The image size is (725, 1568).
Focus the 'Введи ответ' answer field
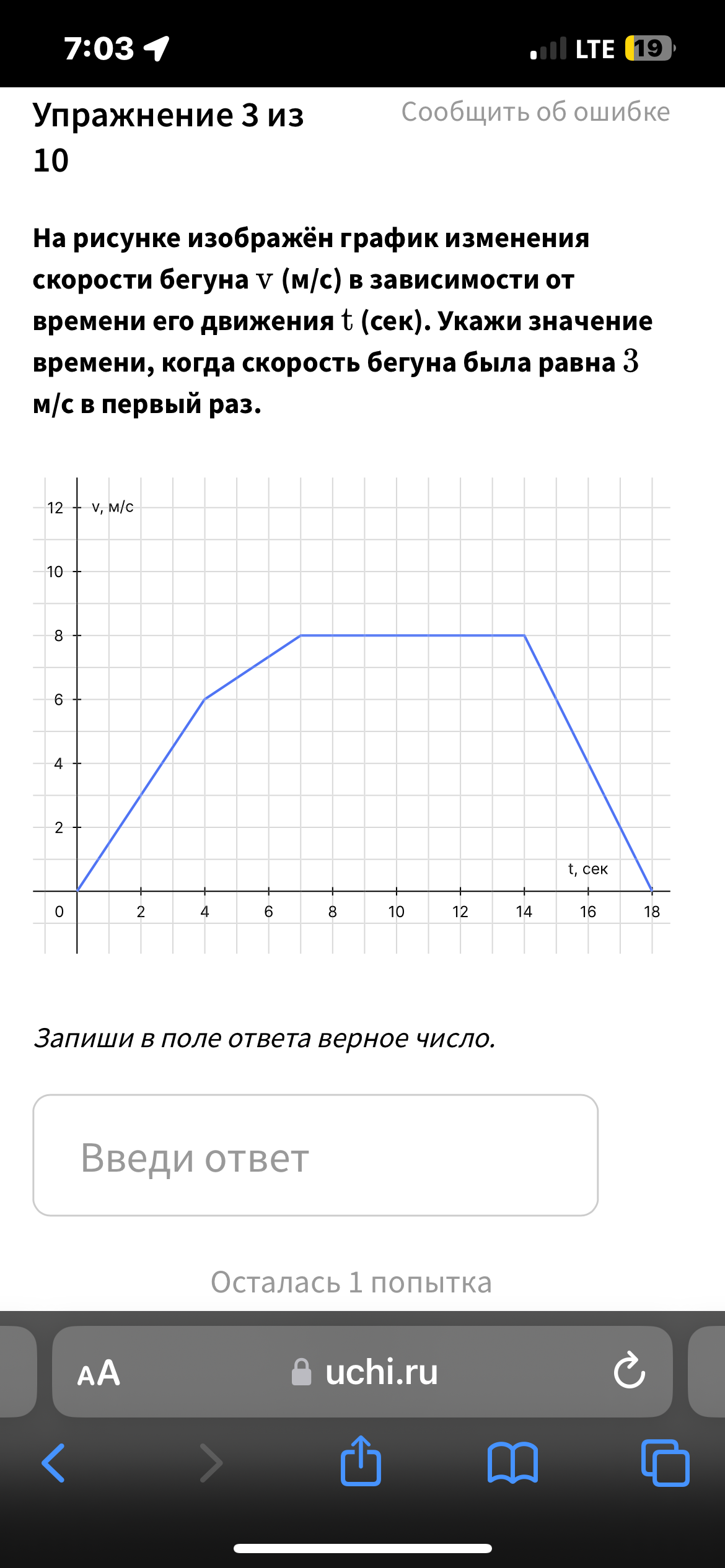(x=315, y=1155)
